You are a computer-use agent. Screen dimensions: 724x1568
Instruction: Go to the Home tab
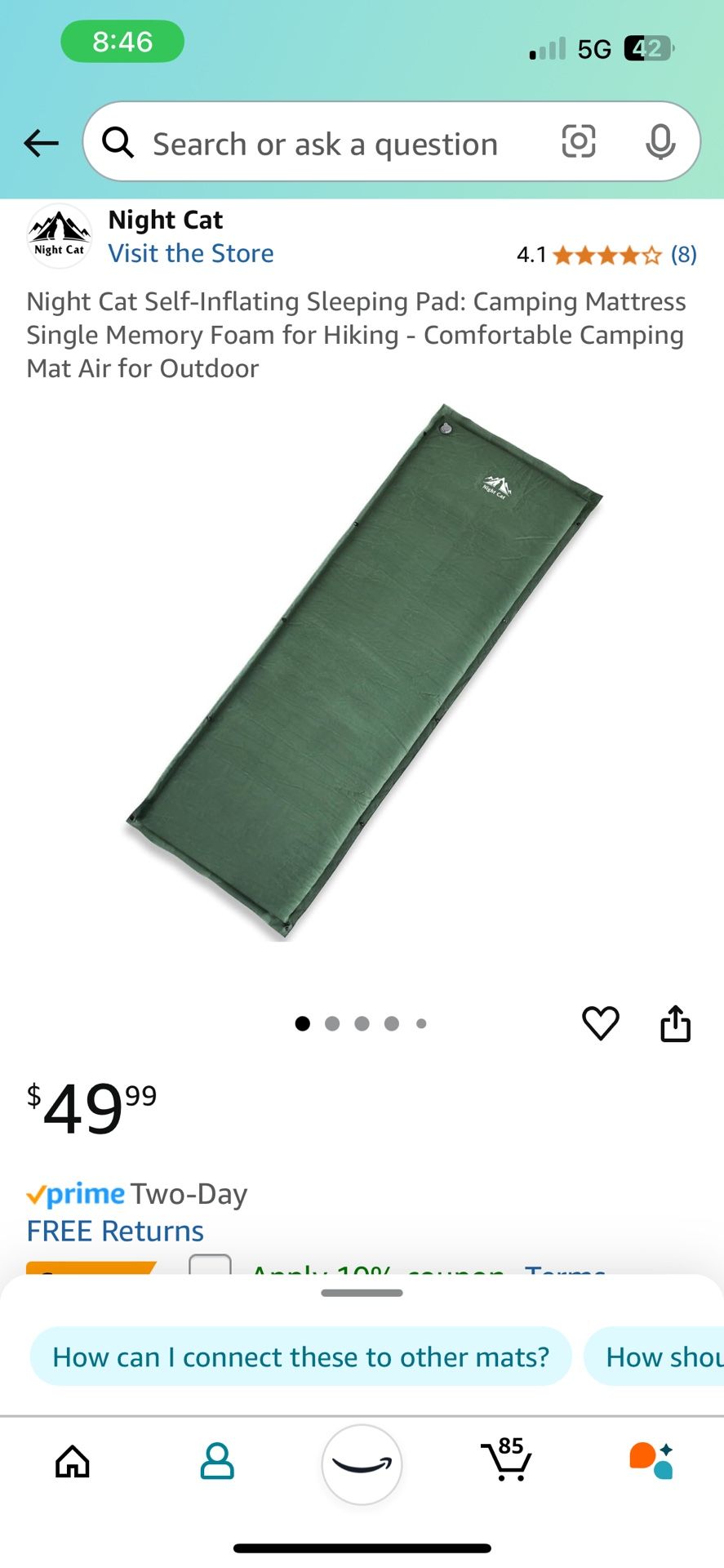coord(73,1462)
